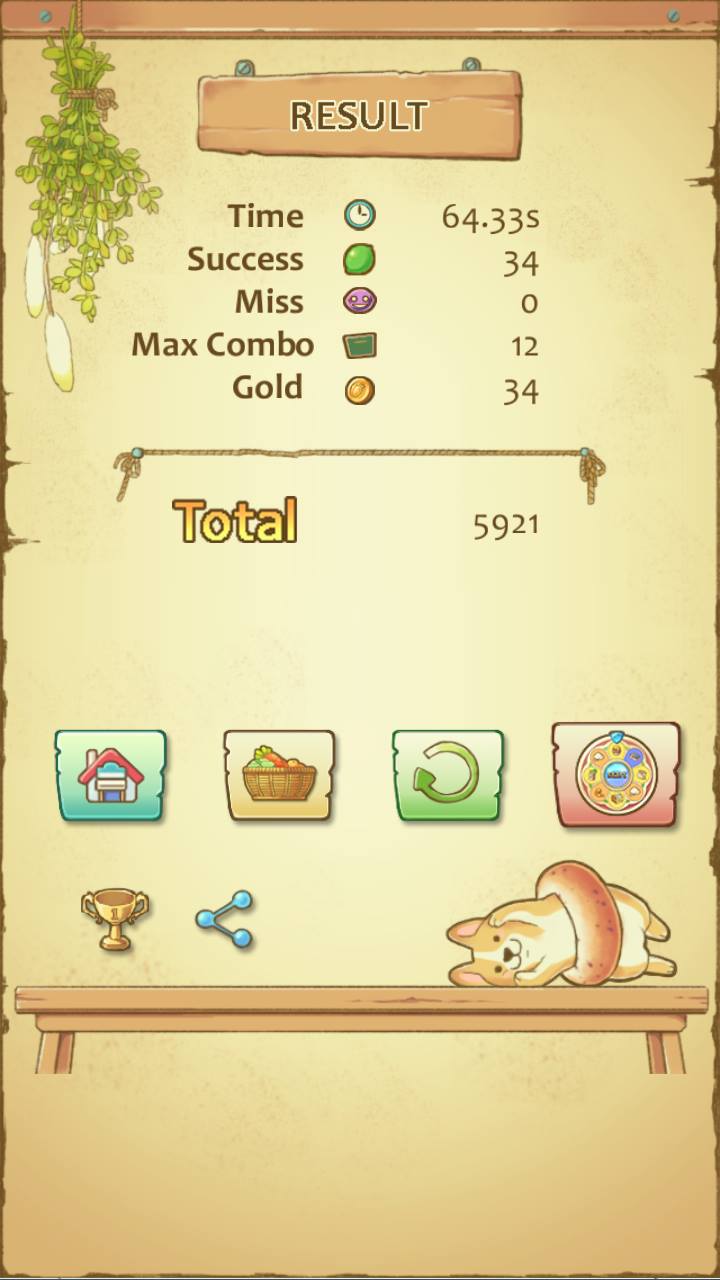This screenshot has height=1280, width=720.
Task: Open the lucky spin wheel button
Action: (x=615, y=774)
